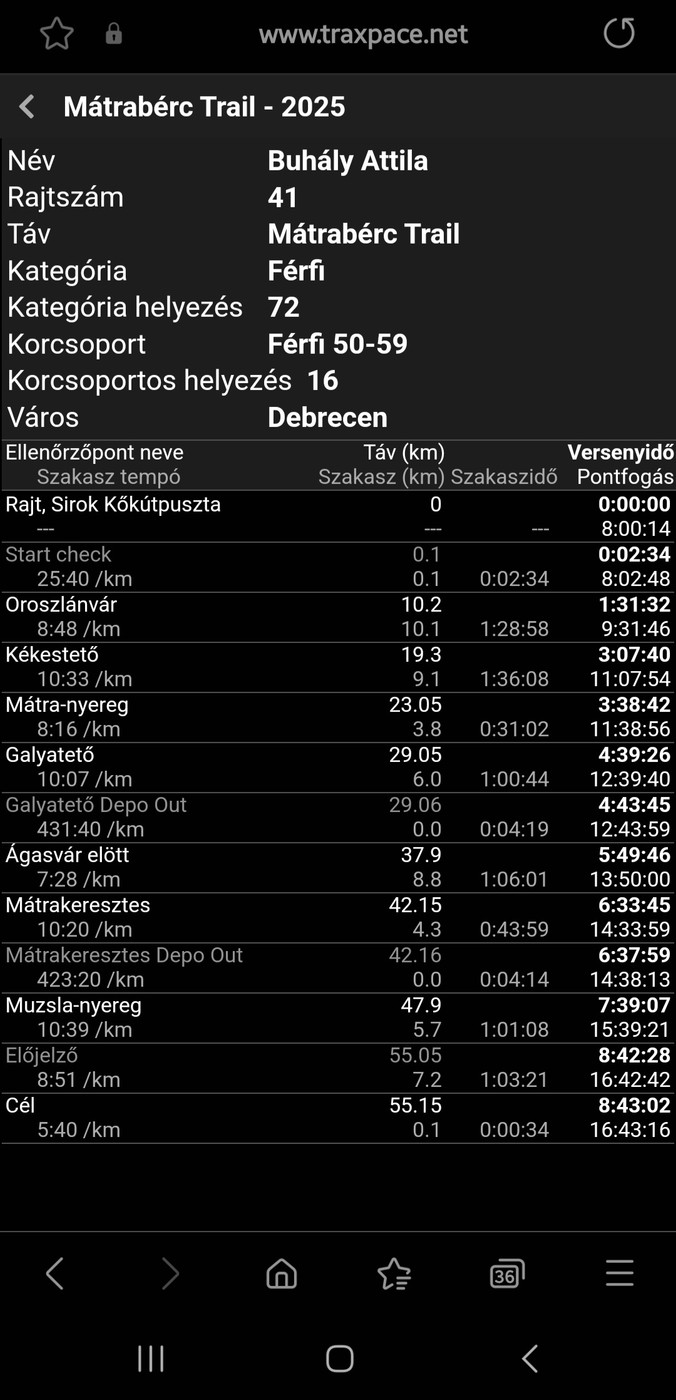Open recent apps from the navigation bar
The image size is (676, 1400).
tap(150, 1358)
